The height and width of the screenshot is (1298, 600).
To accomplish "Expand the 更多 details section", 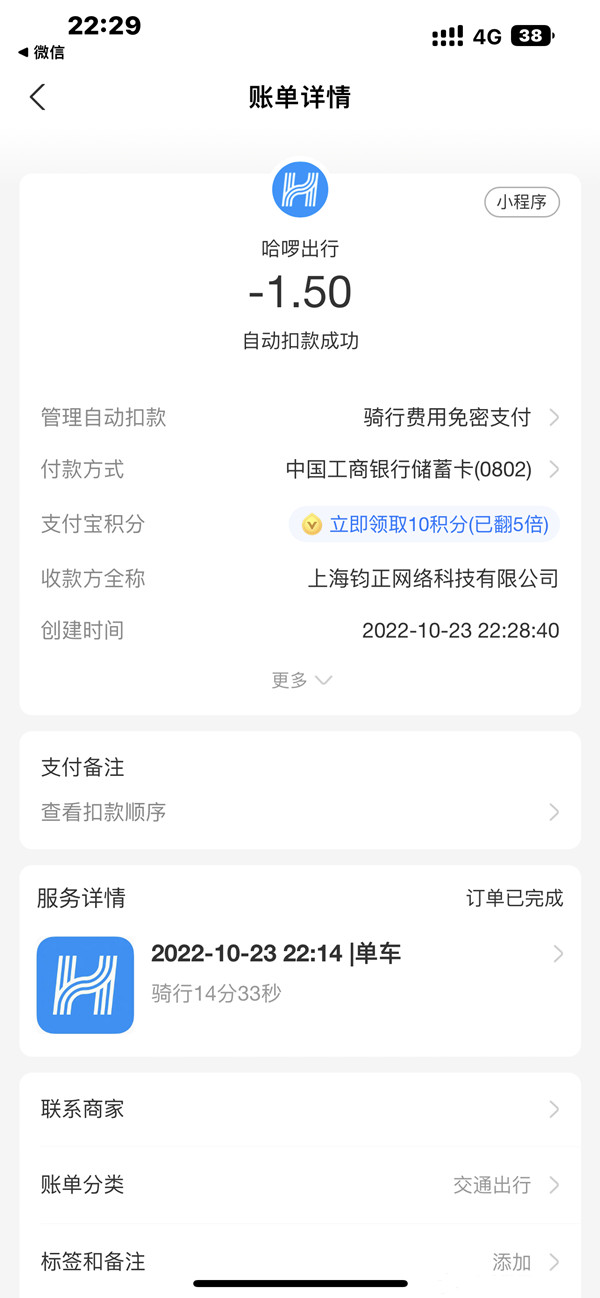I will [301, 680].
